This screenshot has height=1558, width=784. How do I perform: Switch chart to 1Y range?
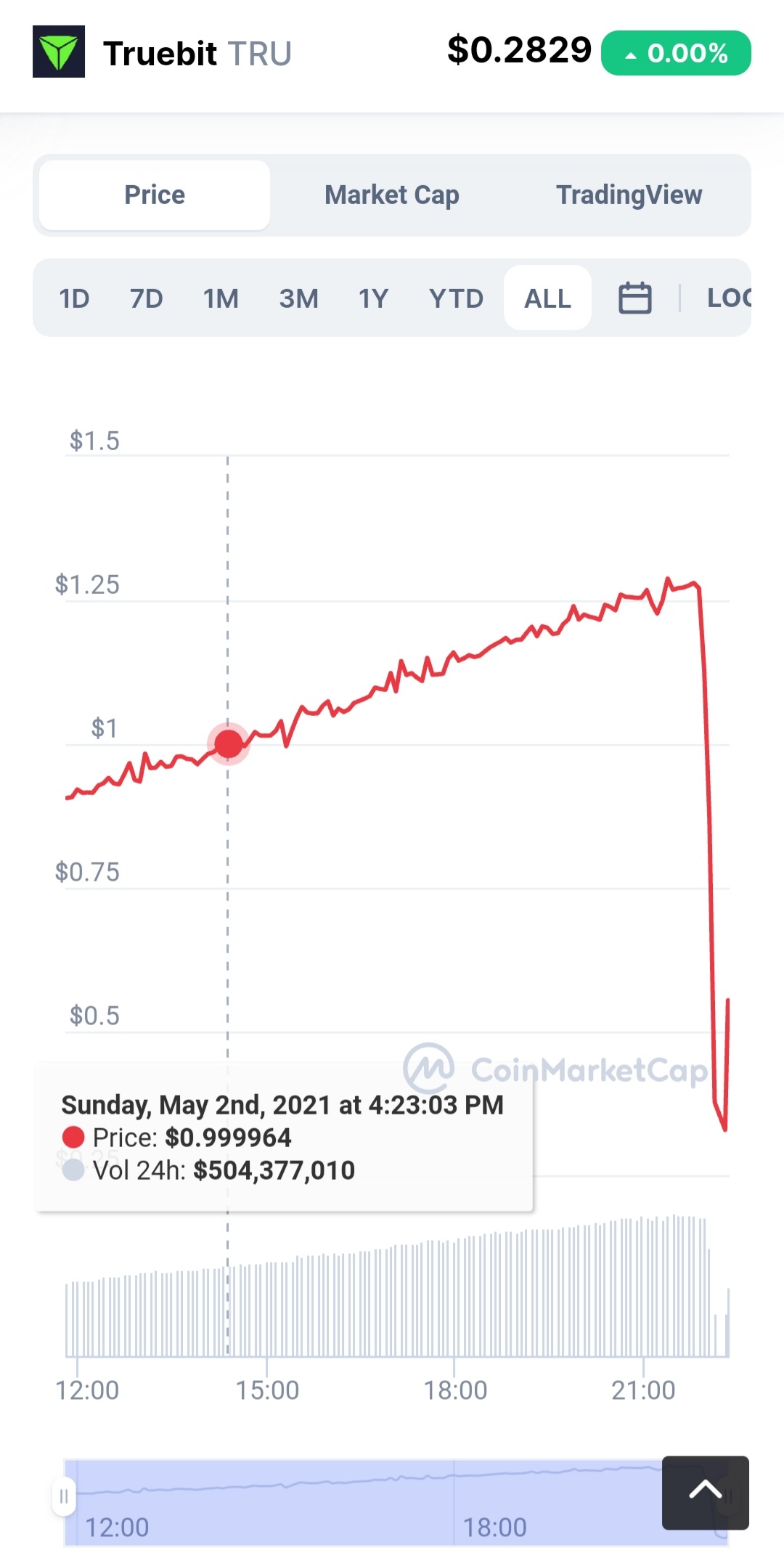tap(374, 298)
